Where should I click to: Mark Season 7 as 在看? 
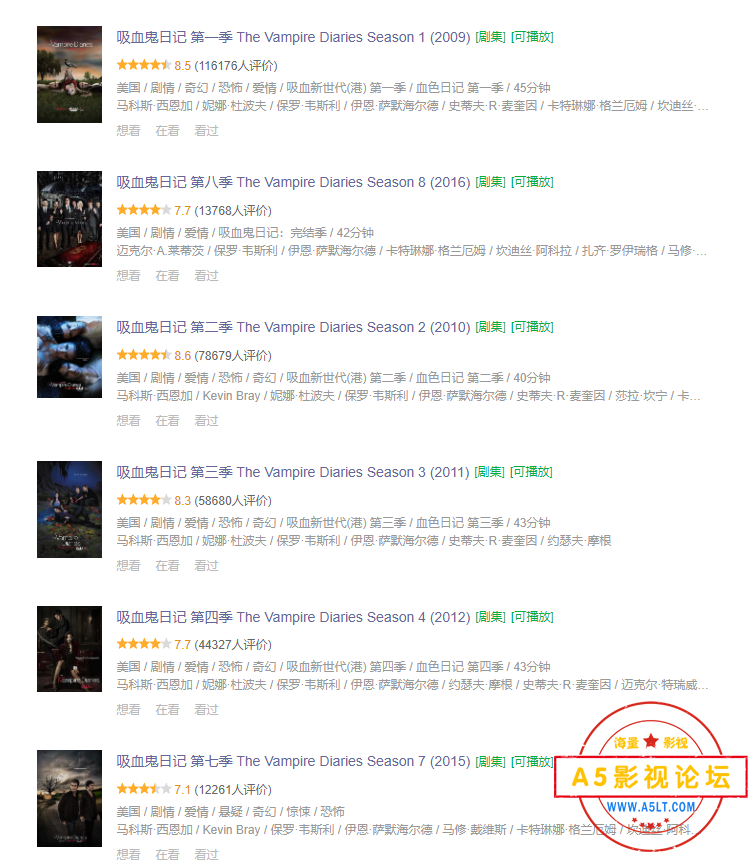tap(167, 854)
